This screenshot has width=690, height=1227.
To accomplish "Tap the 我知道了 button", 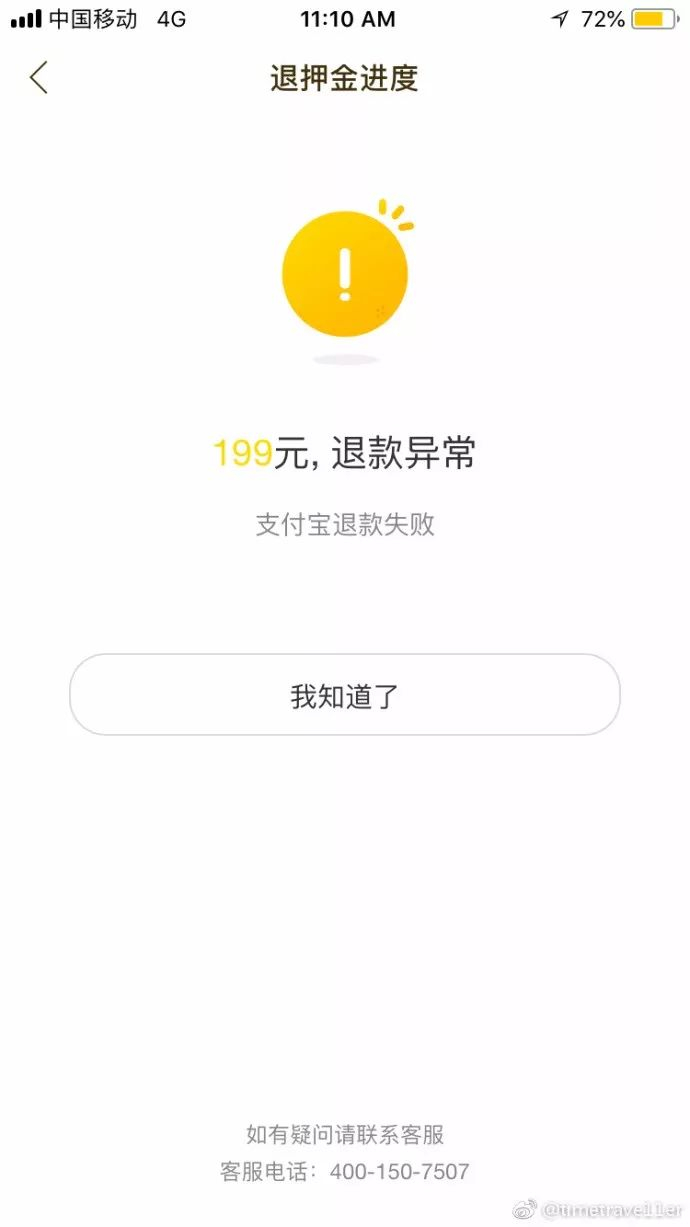I will 345,696.
